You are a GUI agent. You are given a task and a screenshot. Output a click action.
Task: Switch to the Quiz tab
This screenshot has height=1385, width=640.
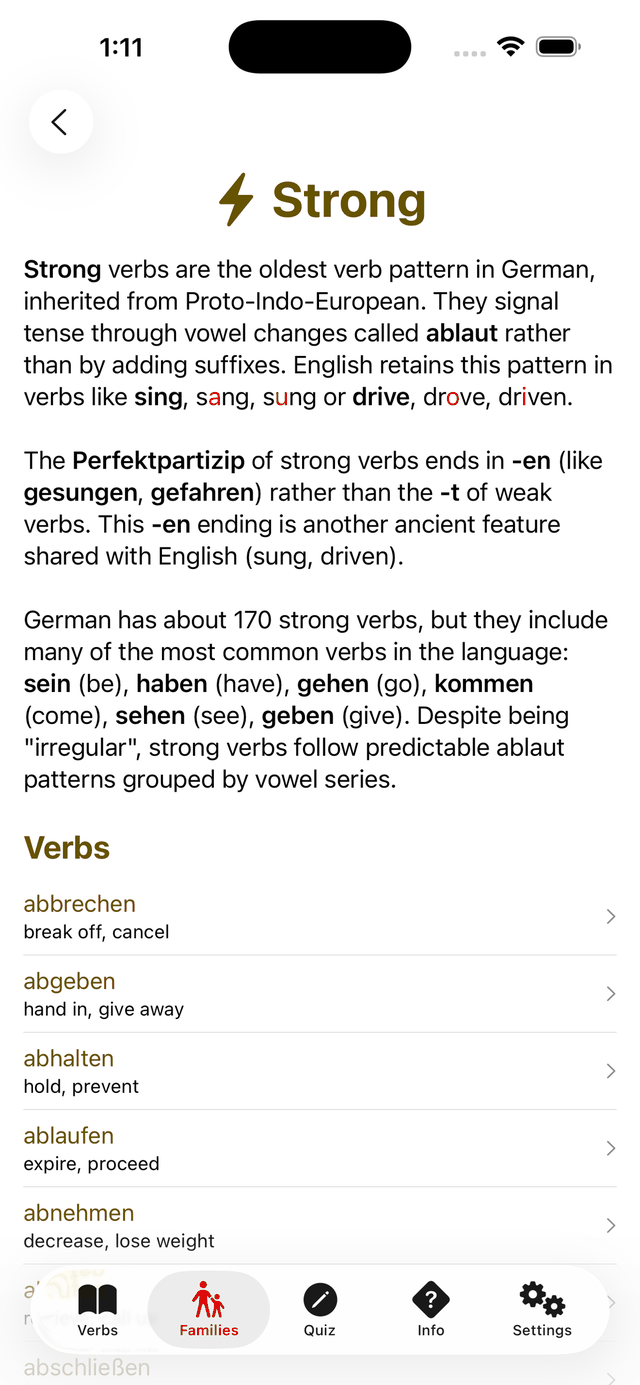pyautogui.click(x=320, y=1310)
